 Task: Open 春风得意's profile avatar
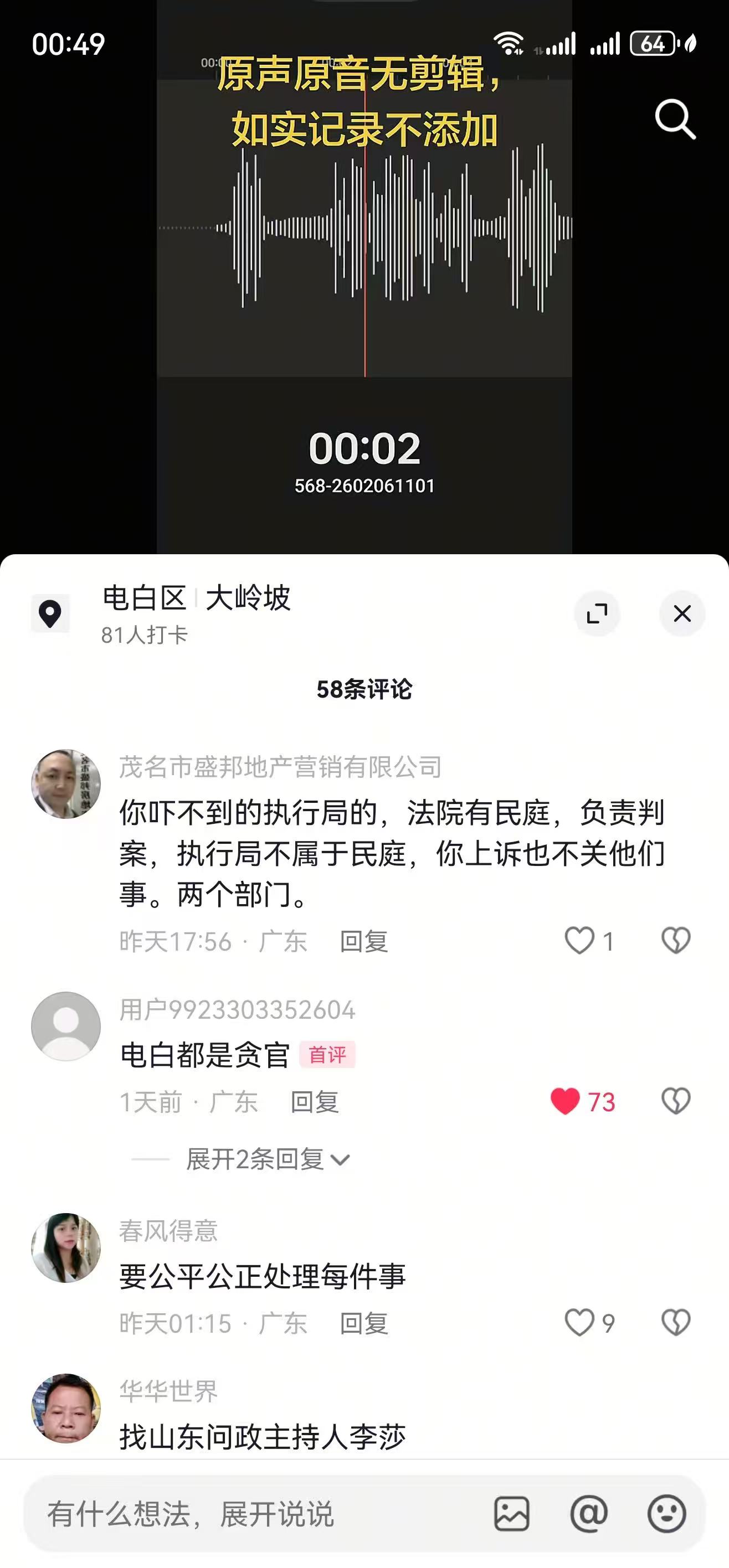coord(66,1248)
